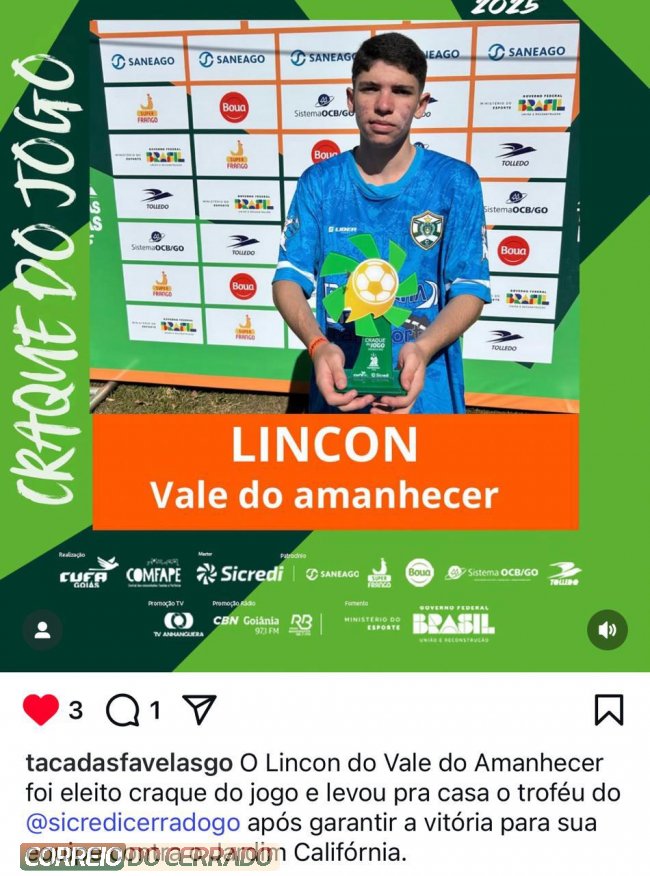This screenshot has width=650, height=876.
Task: Unlike the post via the red heart
Action: tap(41, 710)
